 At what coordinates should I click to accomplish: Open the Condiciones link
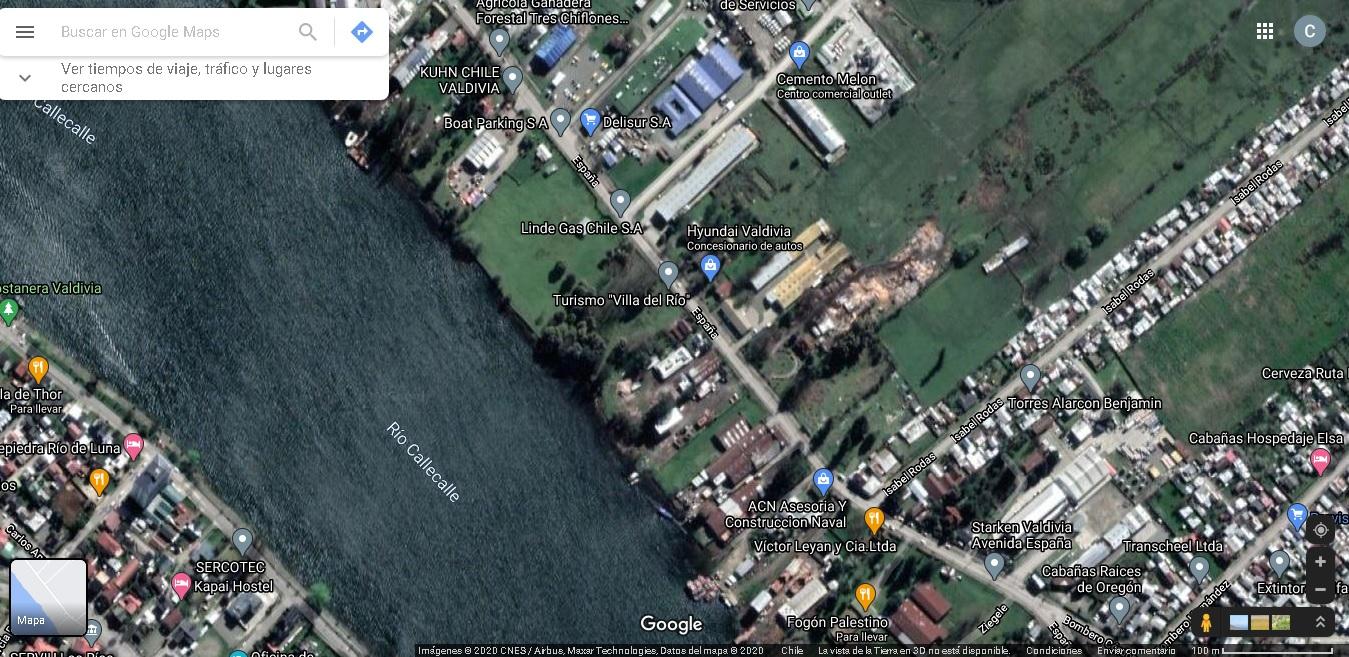1053,650
